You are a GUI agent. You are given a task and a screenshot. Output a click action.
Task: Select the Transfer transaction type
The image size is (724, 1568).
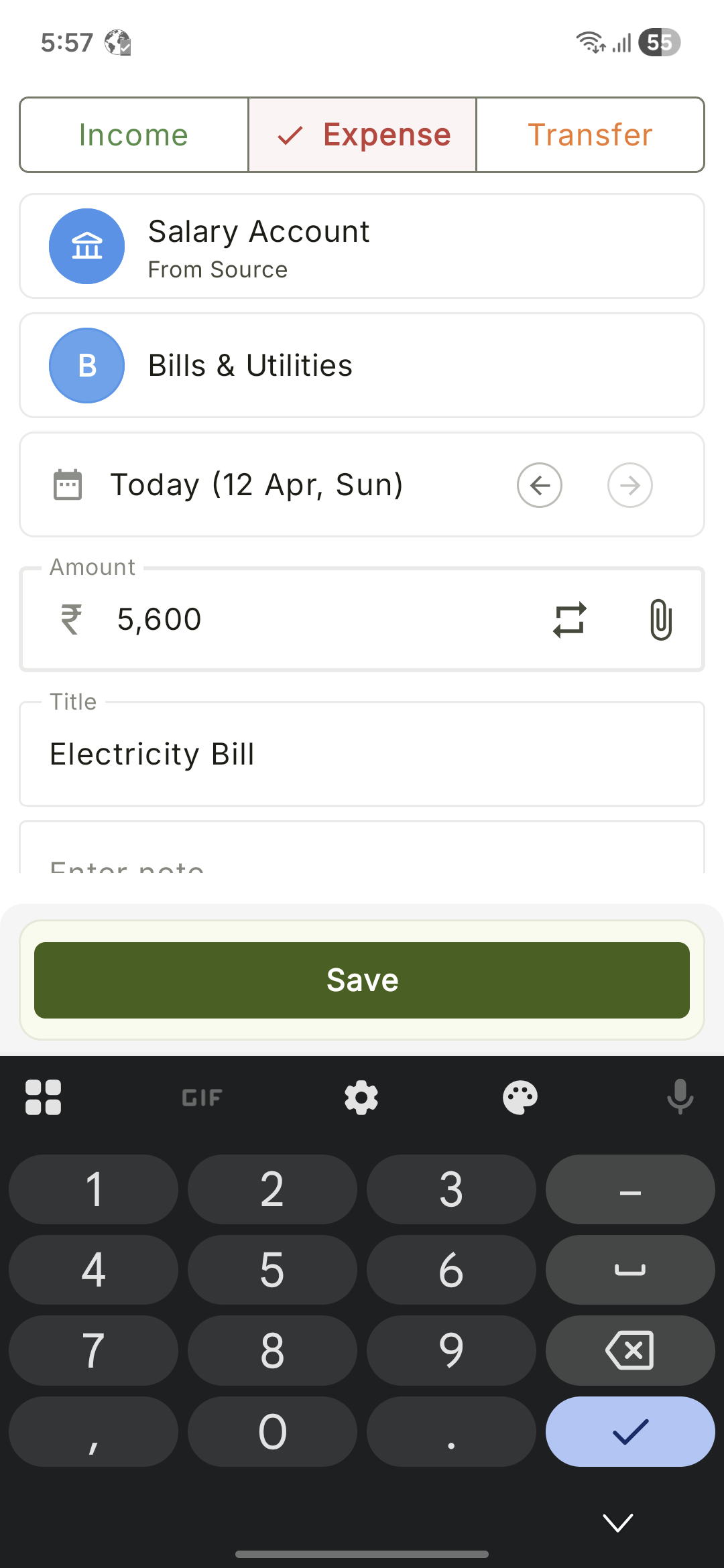tap(590, 135)
